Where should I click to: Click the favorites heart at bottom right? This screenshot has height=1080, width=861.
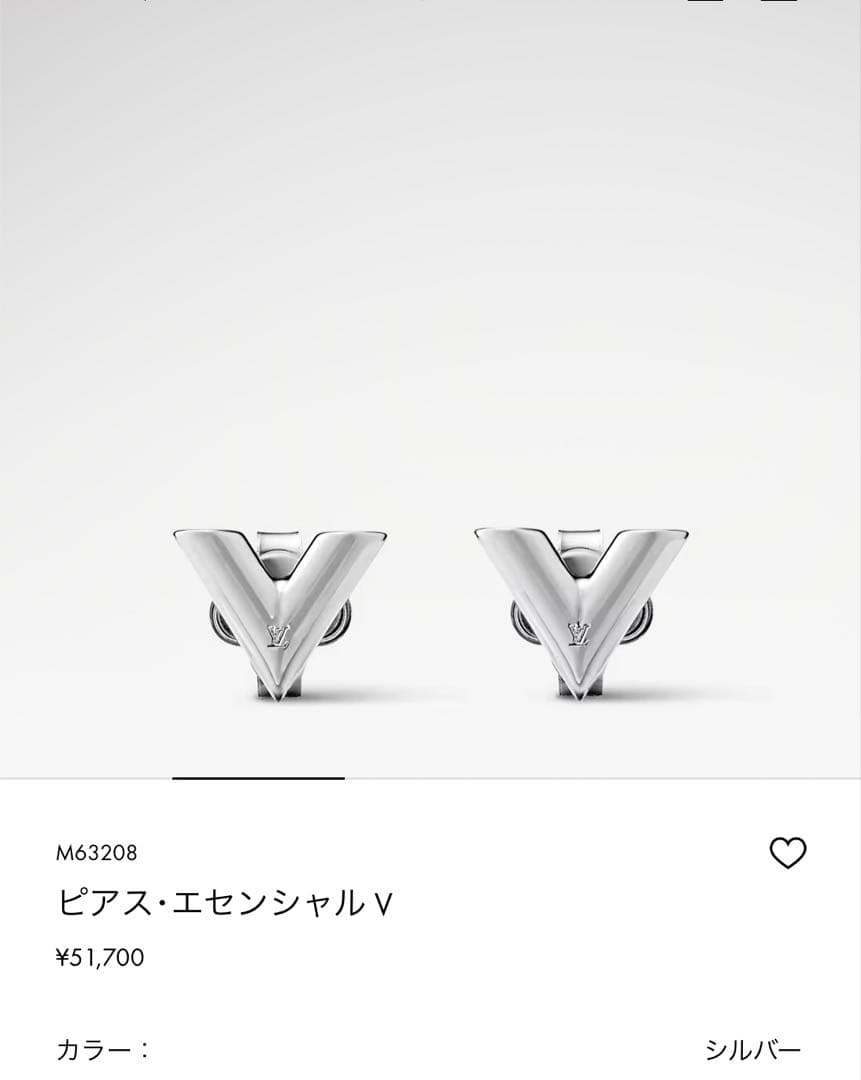pos(790,854)
